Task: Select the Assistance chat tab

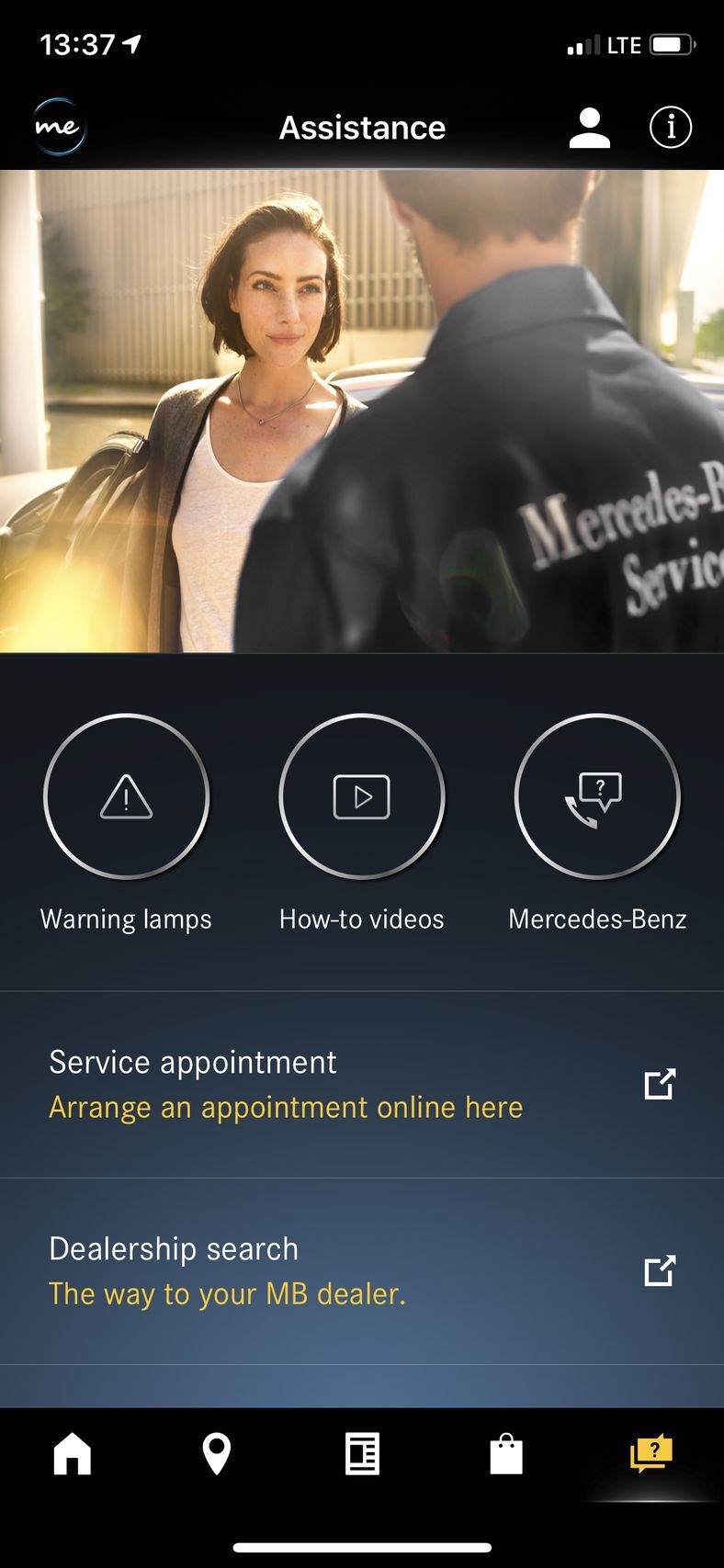Action: click(650, 1455)
